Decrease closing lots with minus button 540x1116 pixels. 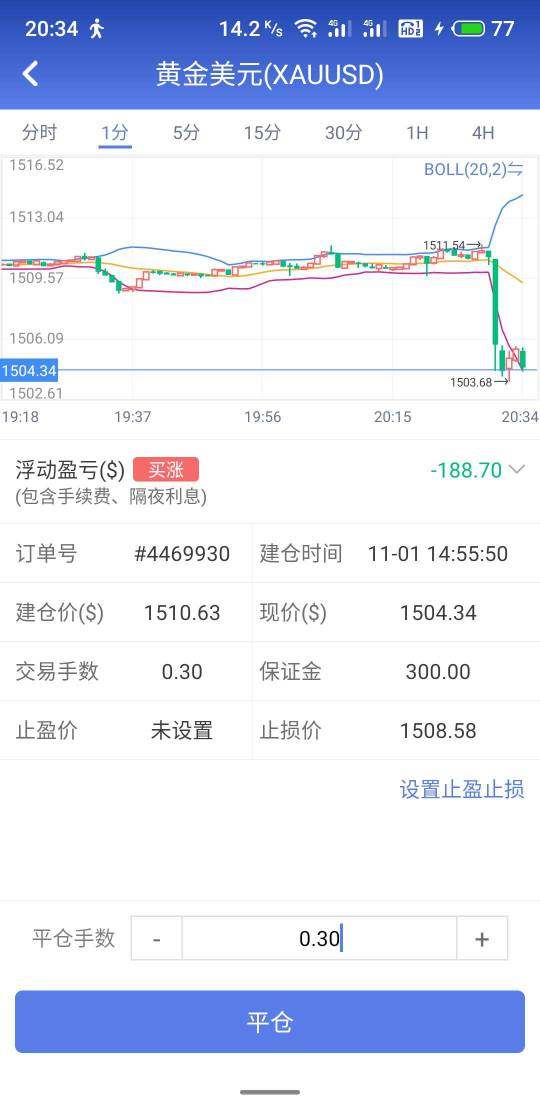click(x=157, y=938)
